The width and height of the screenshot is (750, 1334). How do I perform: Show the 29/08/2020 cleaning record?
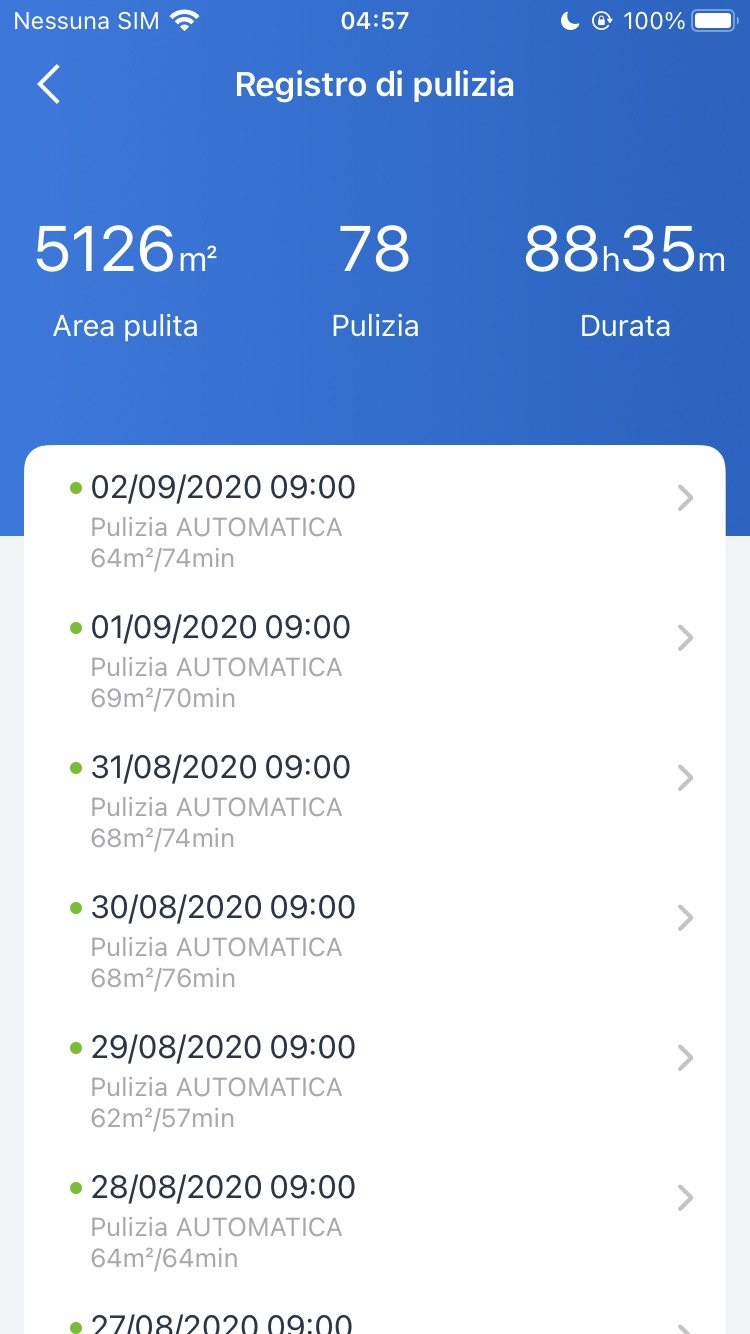[375, 1080]
